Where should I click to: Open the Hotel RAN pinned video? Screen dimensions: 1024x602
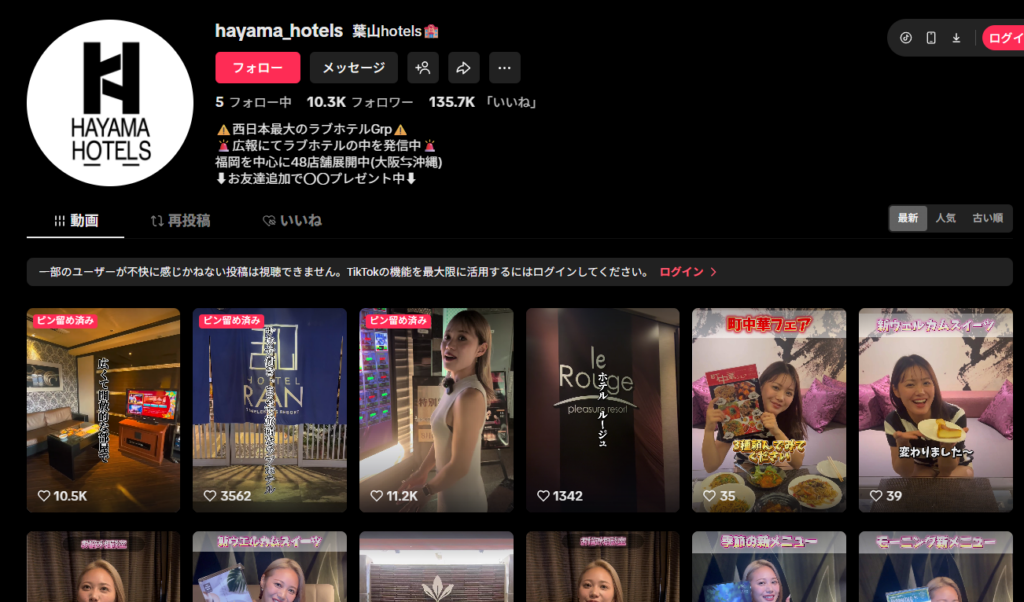pos(269,410)
